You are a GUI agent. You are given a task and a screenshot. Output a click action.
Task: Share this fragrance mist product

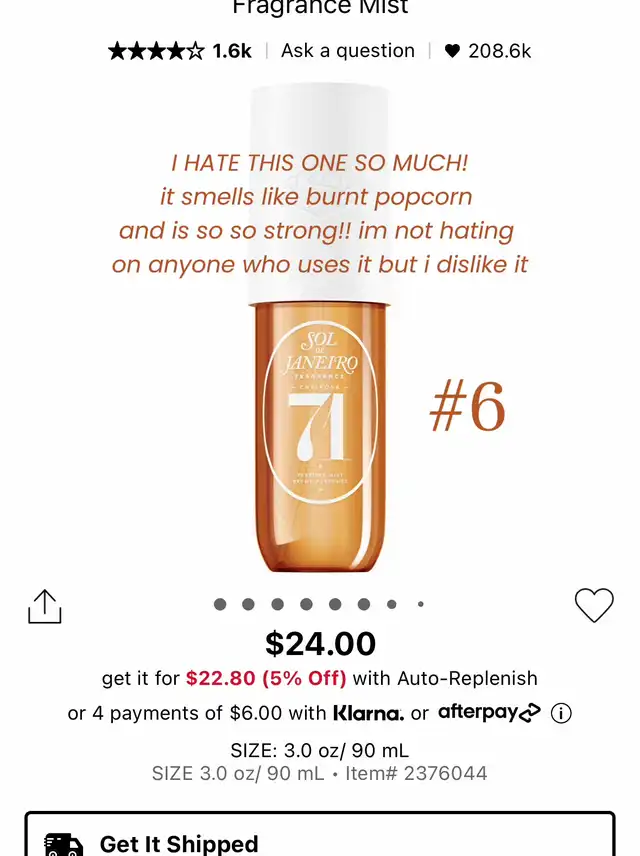pos(45,606)
